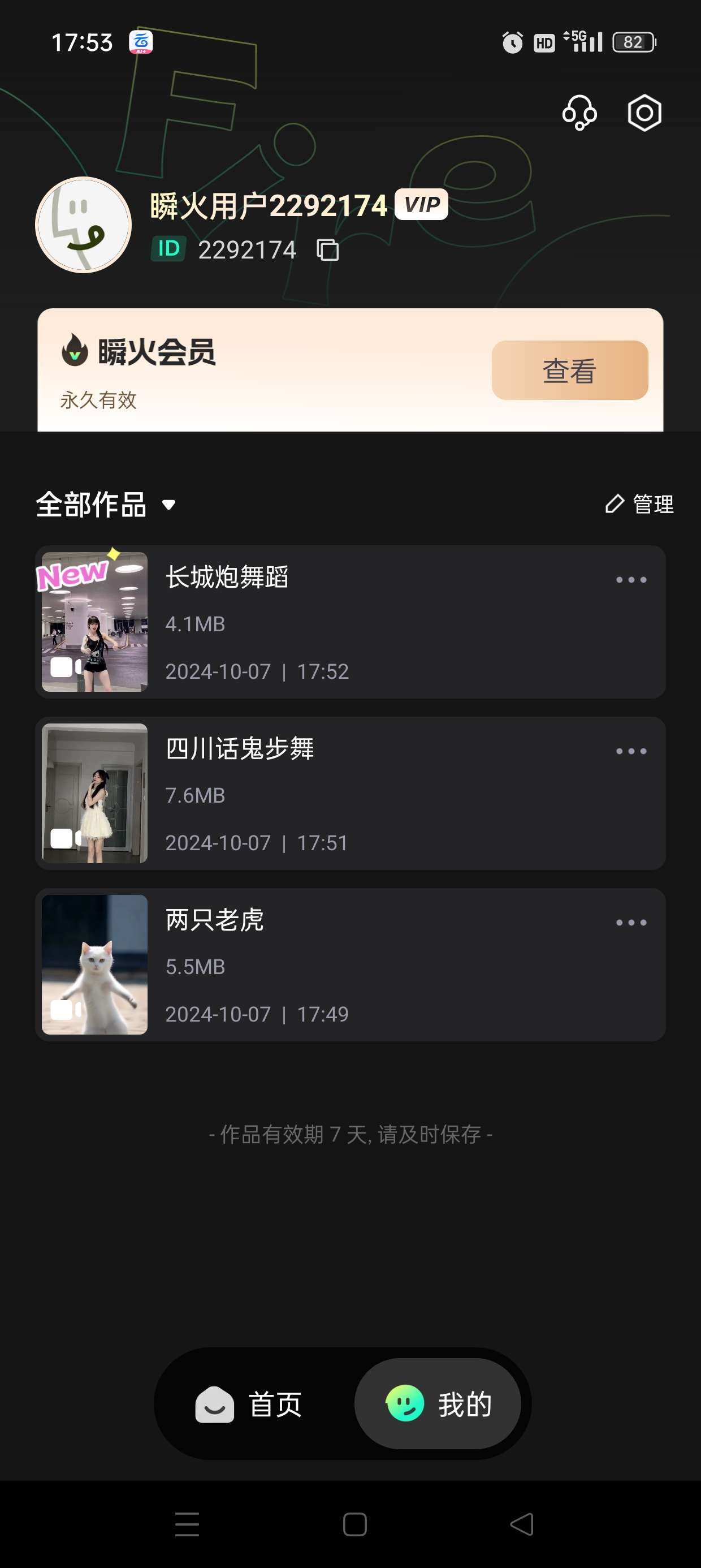The width and height of the screenshot is (701, 1568).
Task: Open the settings icon at top right
Action: (x=643, y=113)
